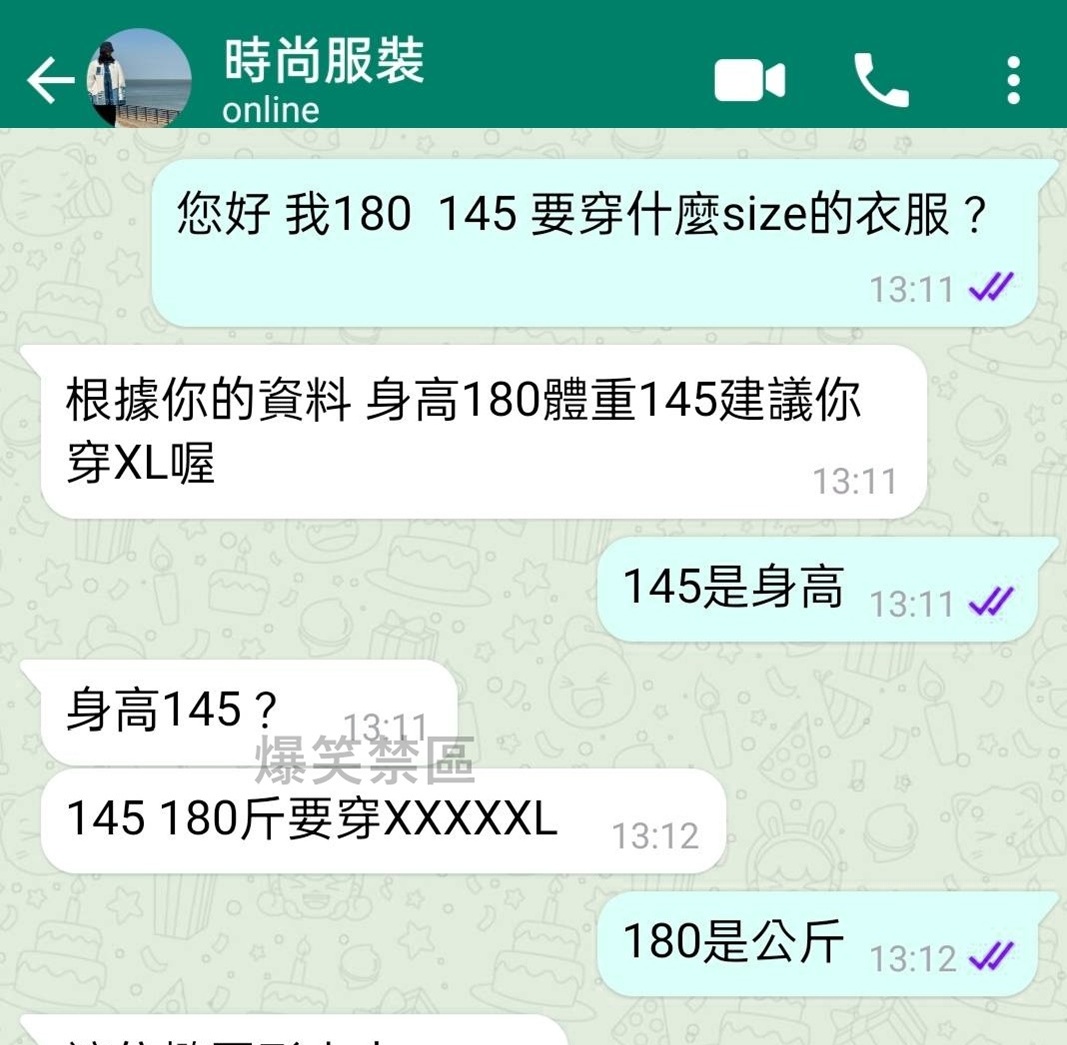Open the chat overflow menu

coord(1013,80)
